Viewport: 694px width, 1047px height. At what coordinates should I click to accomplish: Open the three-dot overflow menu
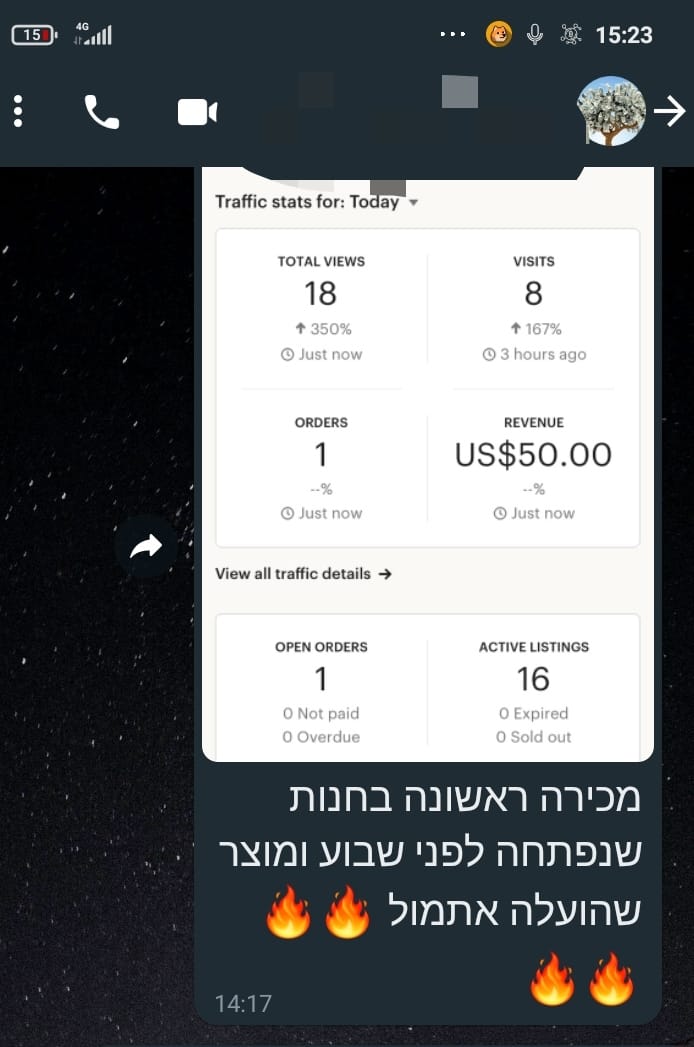[x=18, y=111]
